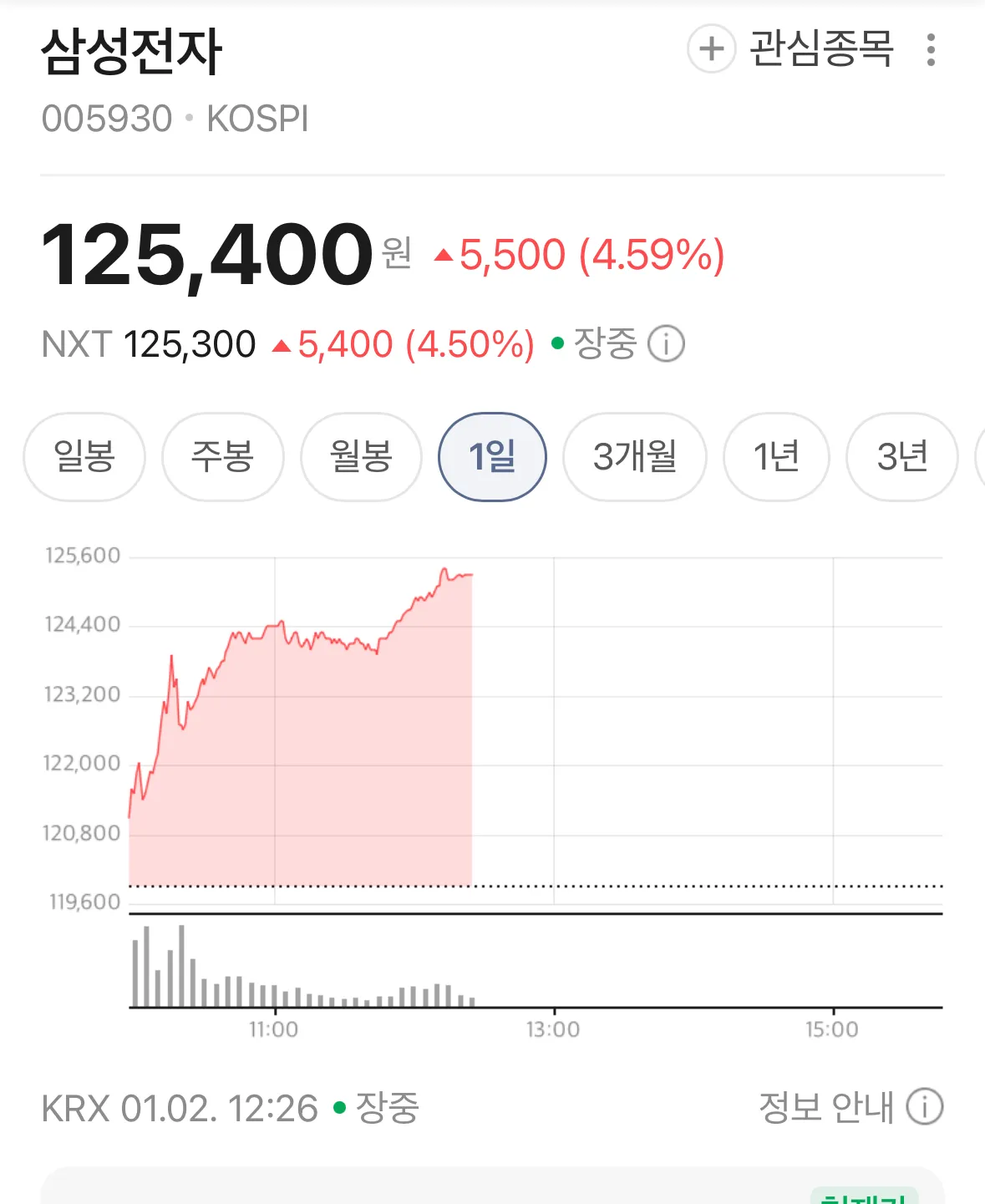985x1204 pixels.
Task: Open the 관심종목 list
Action: pos(816,50)
